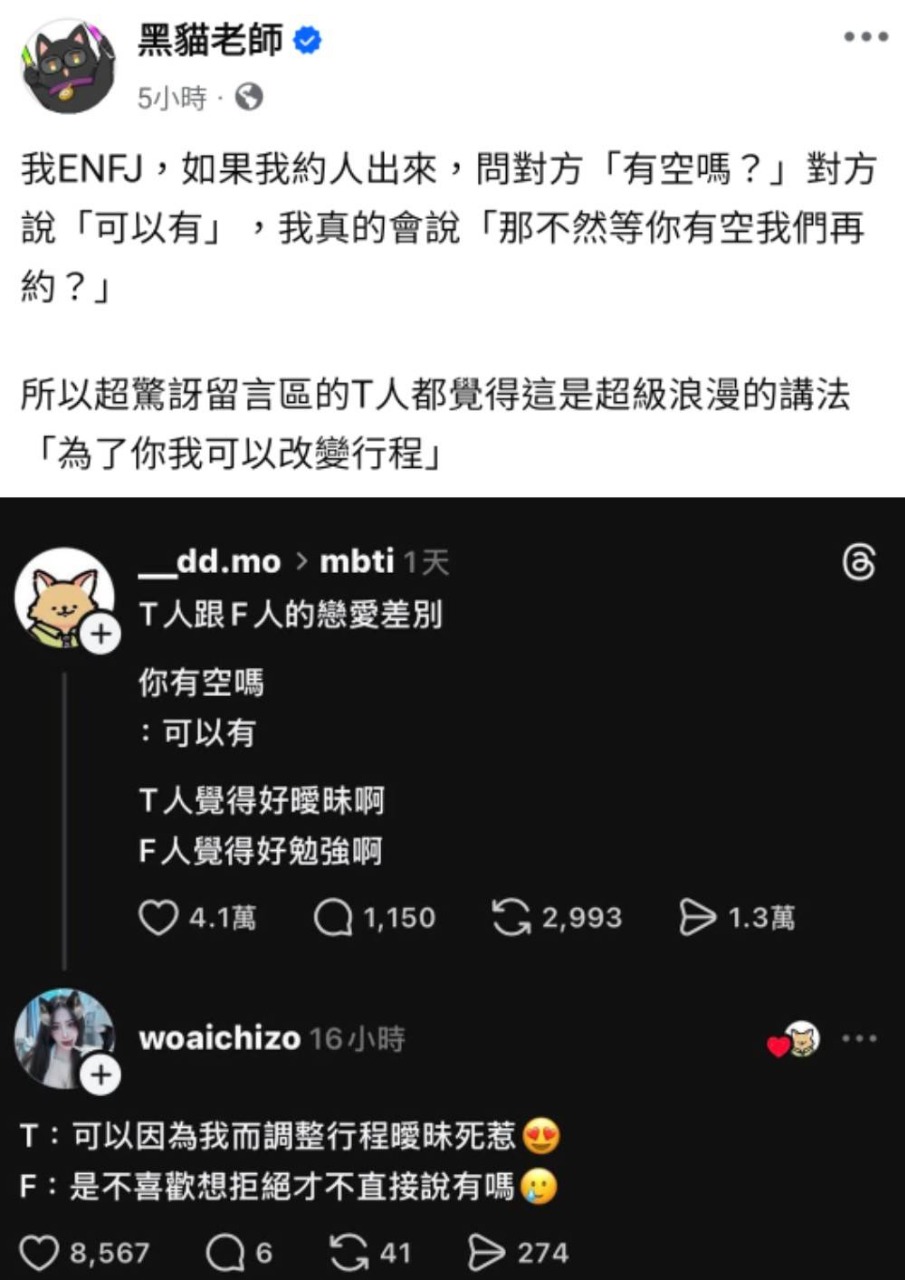Open the post's three-dot overflow menu
This screenshot has width=905, height=1280.
(x=865, y=38)
